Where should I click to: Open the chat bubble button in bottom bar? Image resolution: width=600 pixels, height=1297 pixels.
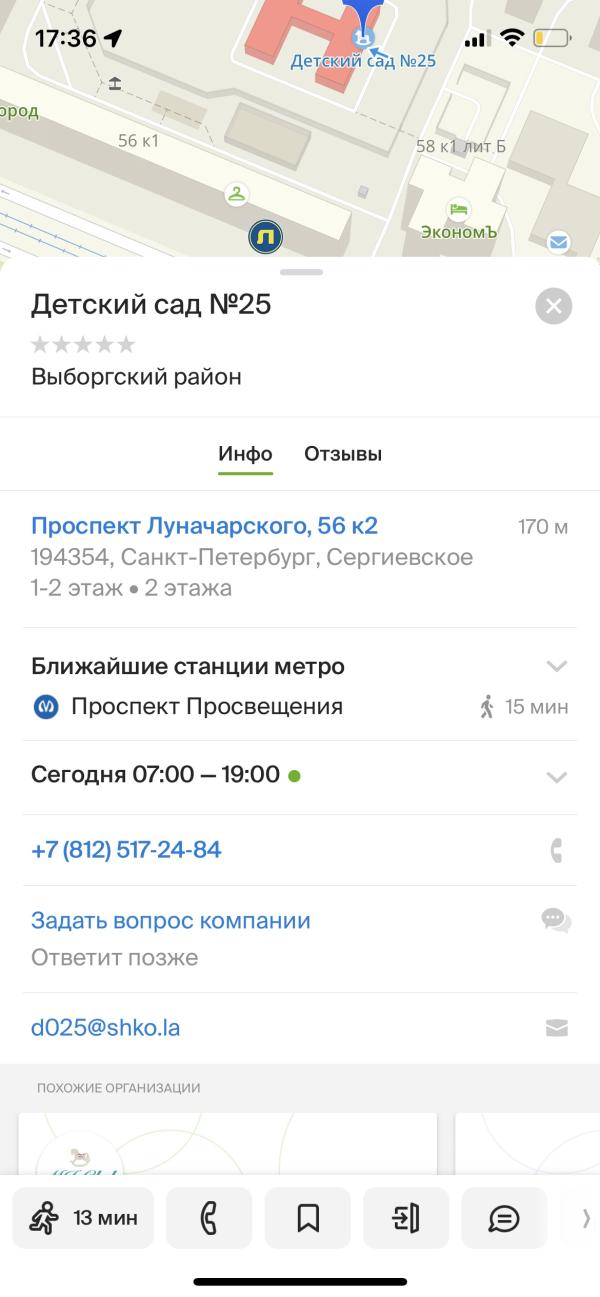pyautogui.click(x=504, y=1218)
